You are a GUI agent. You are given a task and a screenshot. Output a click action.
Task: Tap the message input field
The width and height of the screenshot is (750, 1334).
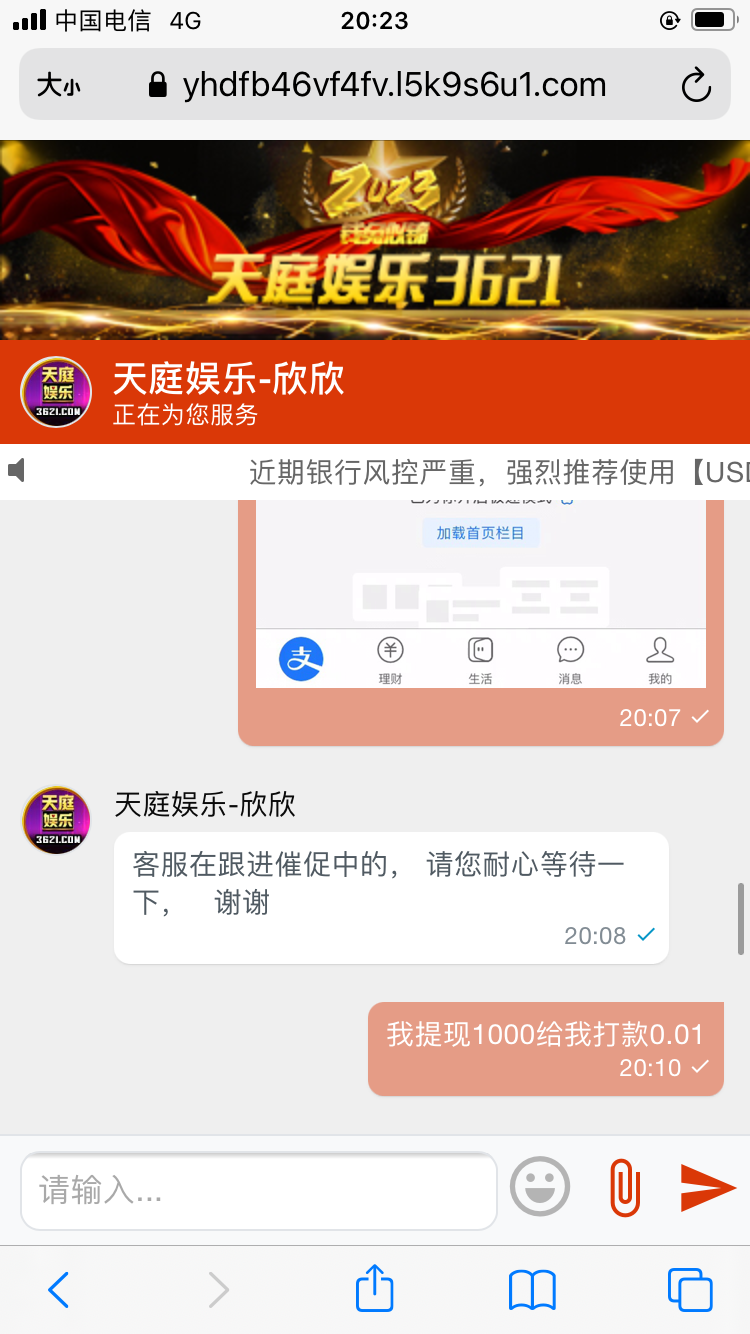point(258,1190)
